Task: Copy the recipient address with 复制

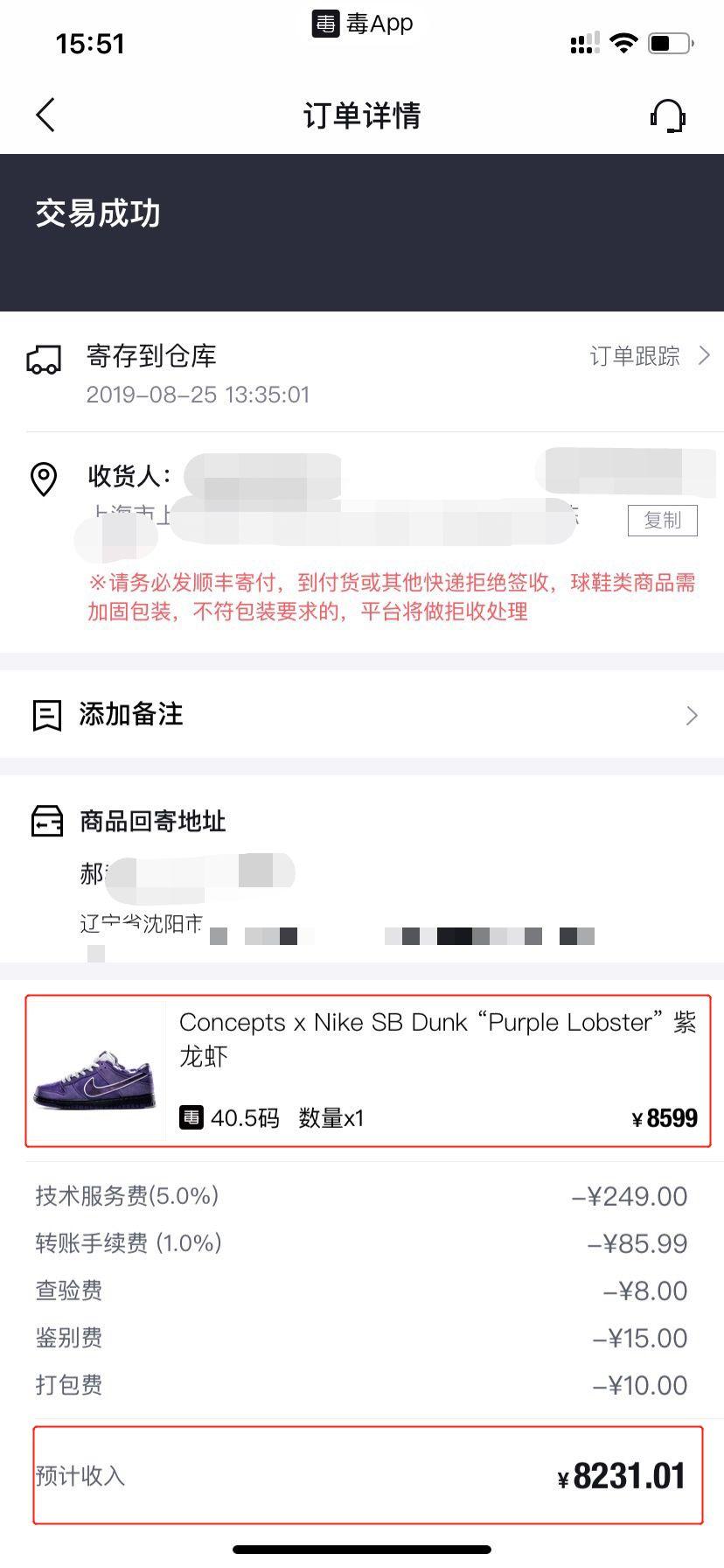Action: pyautogui.click(x=662, y=521)
